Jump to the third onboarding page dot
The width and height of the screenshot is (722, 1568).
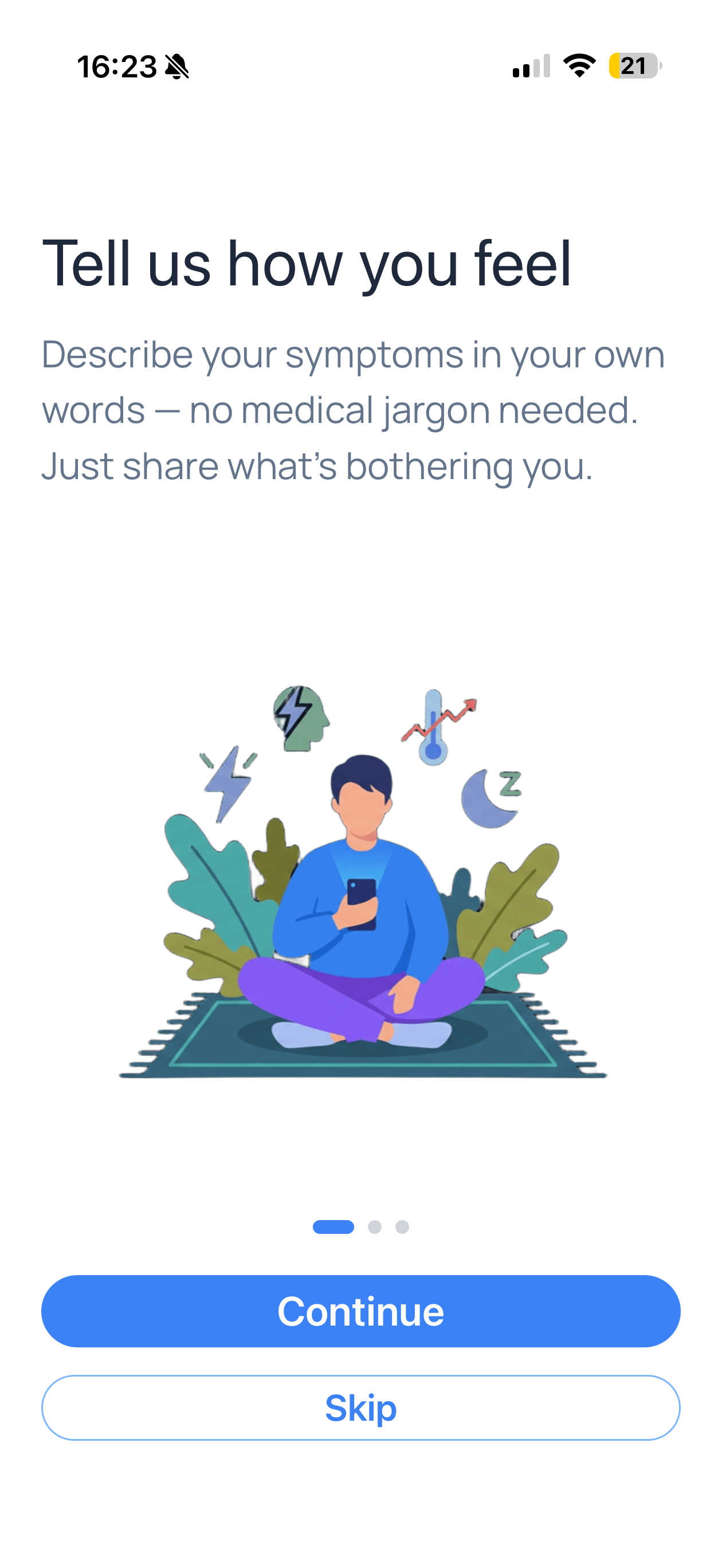tap(402, 1227)
